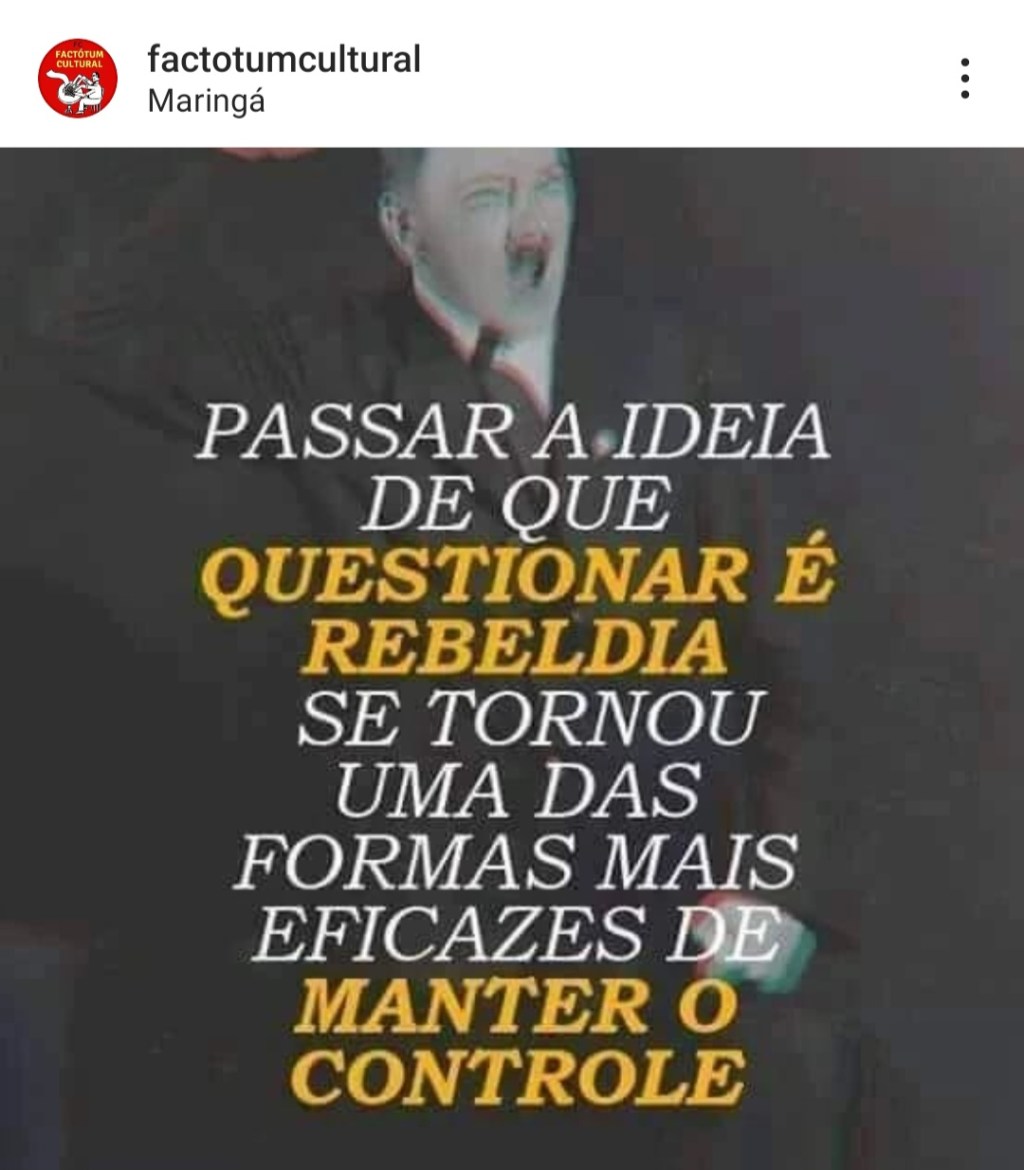Click the middle dot of the kebab menu

(x=965, y=77)
